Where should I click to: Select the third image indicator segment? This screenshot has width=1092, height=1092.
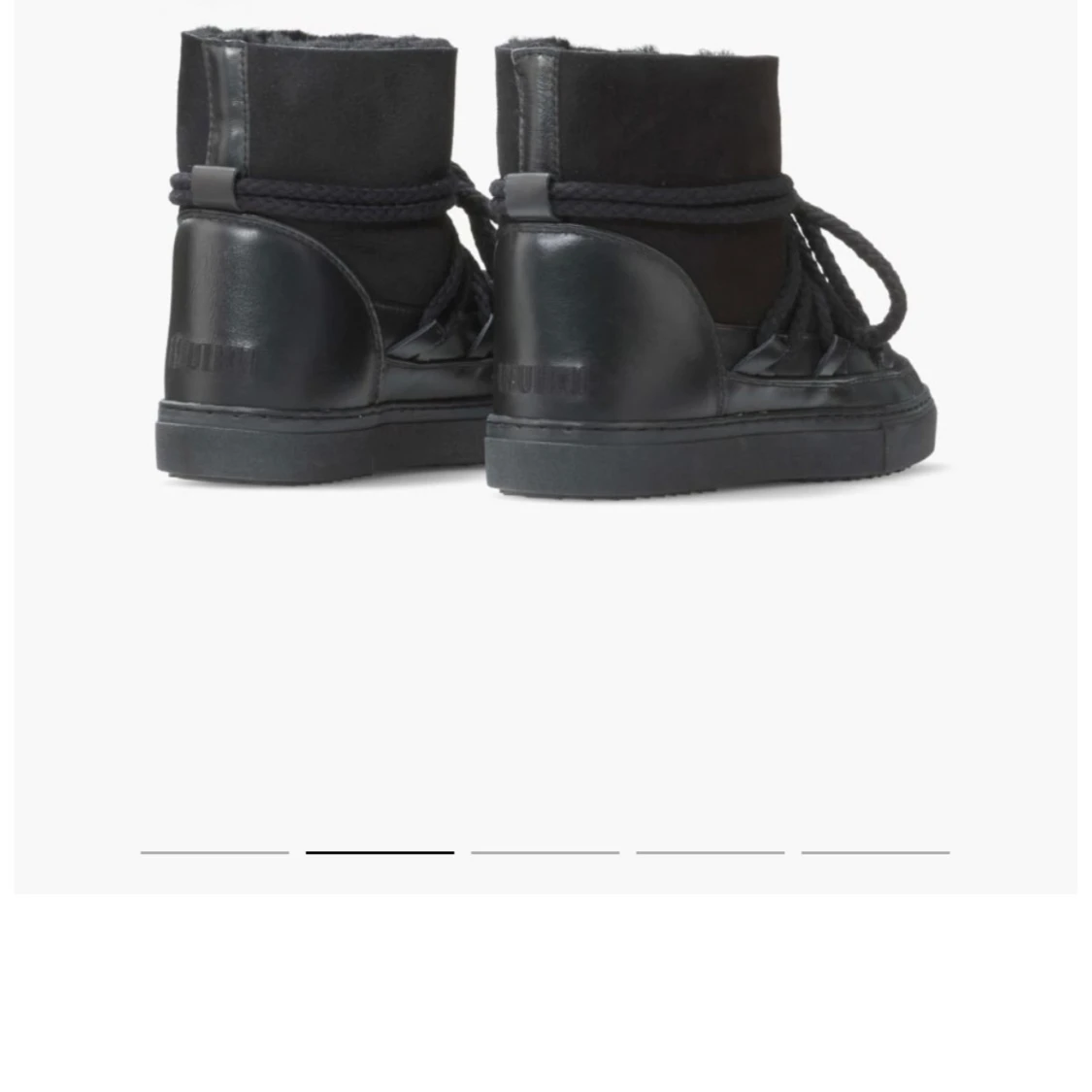pyautogui.click(x=545, y=852)
